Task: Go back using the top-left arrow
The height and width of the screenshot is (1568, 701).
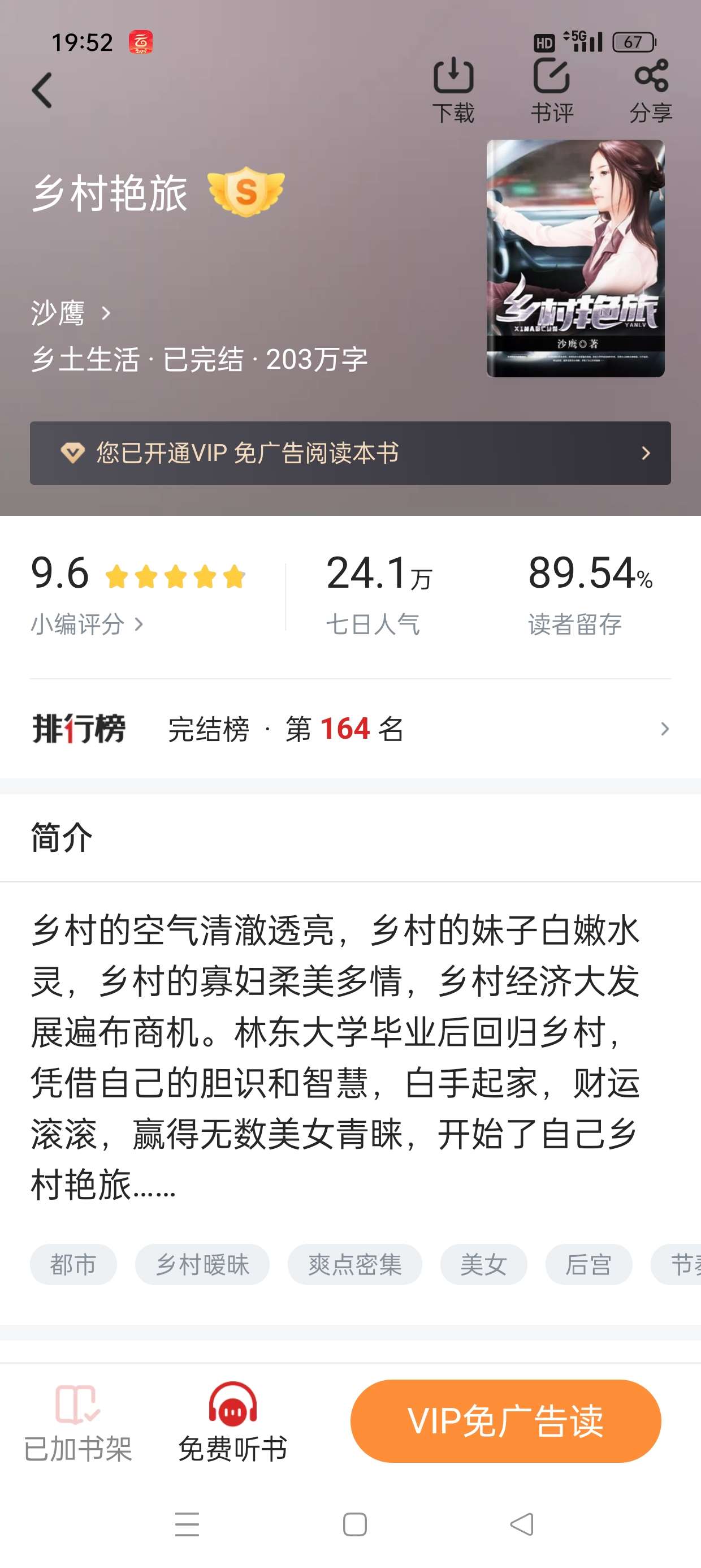Action: [42, 91]
